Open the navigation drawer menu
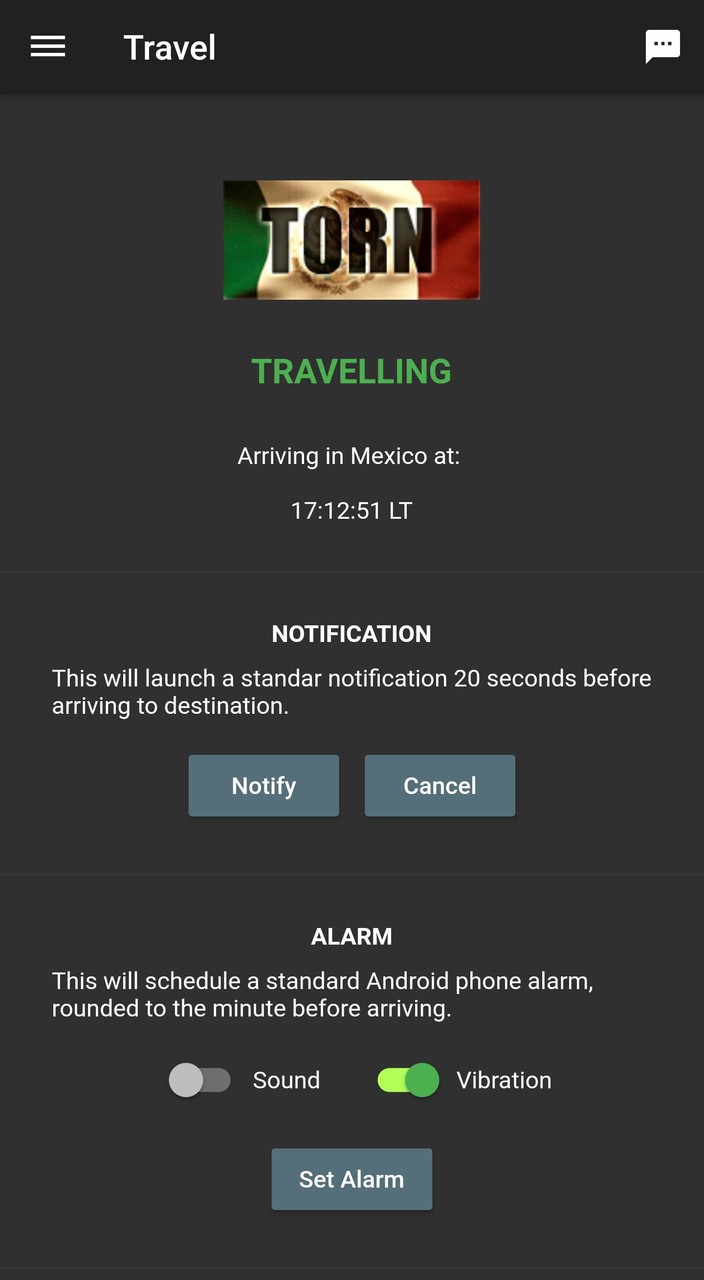This screenshot has height=1280, width=704. [48, 47]
